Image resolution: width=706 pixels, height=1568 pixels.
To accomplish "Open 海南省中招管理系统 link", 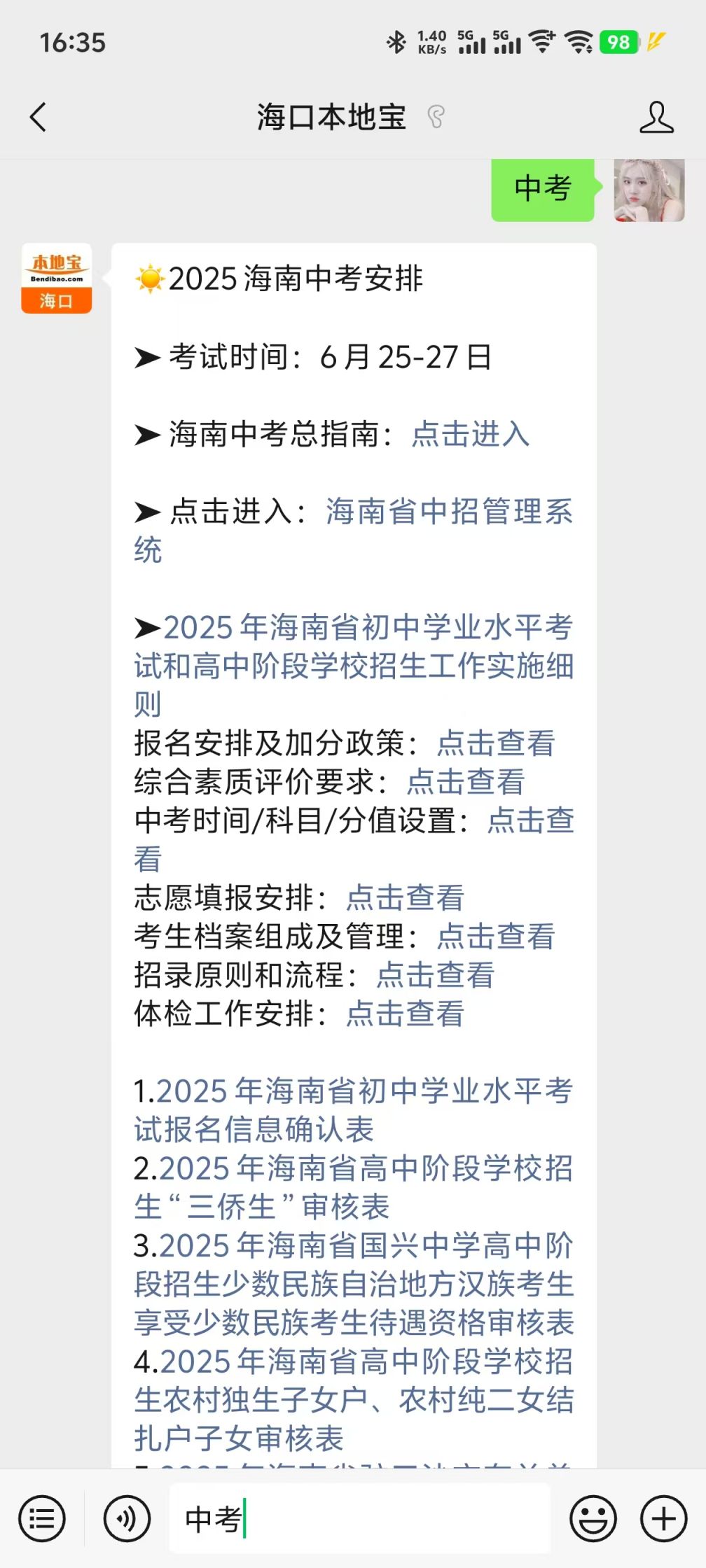I will pos(448,512).
